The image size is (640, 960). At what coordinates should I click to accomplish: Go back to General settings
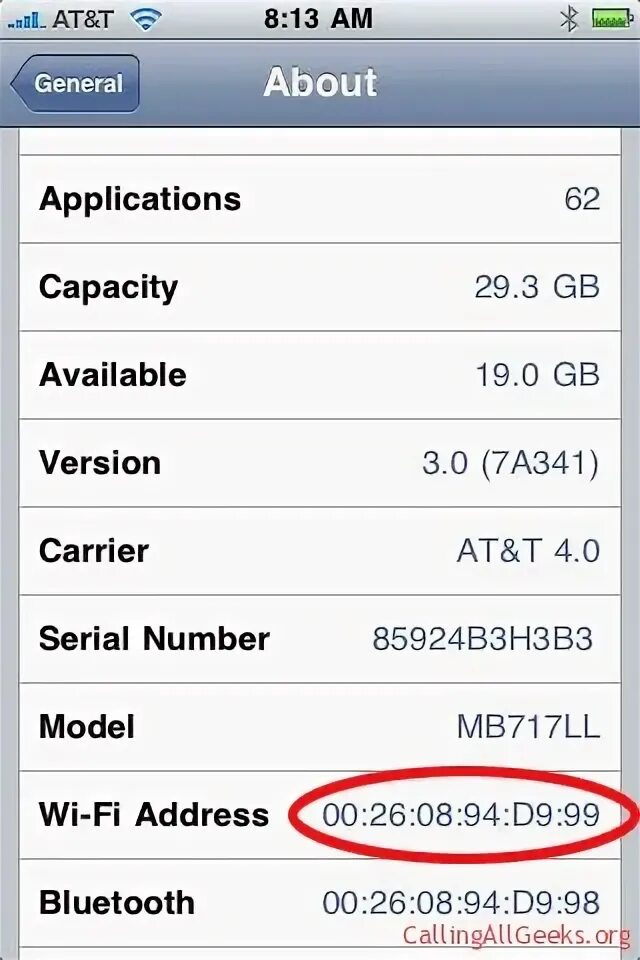click(x=76, y=84)
